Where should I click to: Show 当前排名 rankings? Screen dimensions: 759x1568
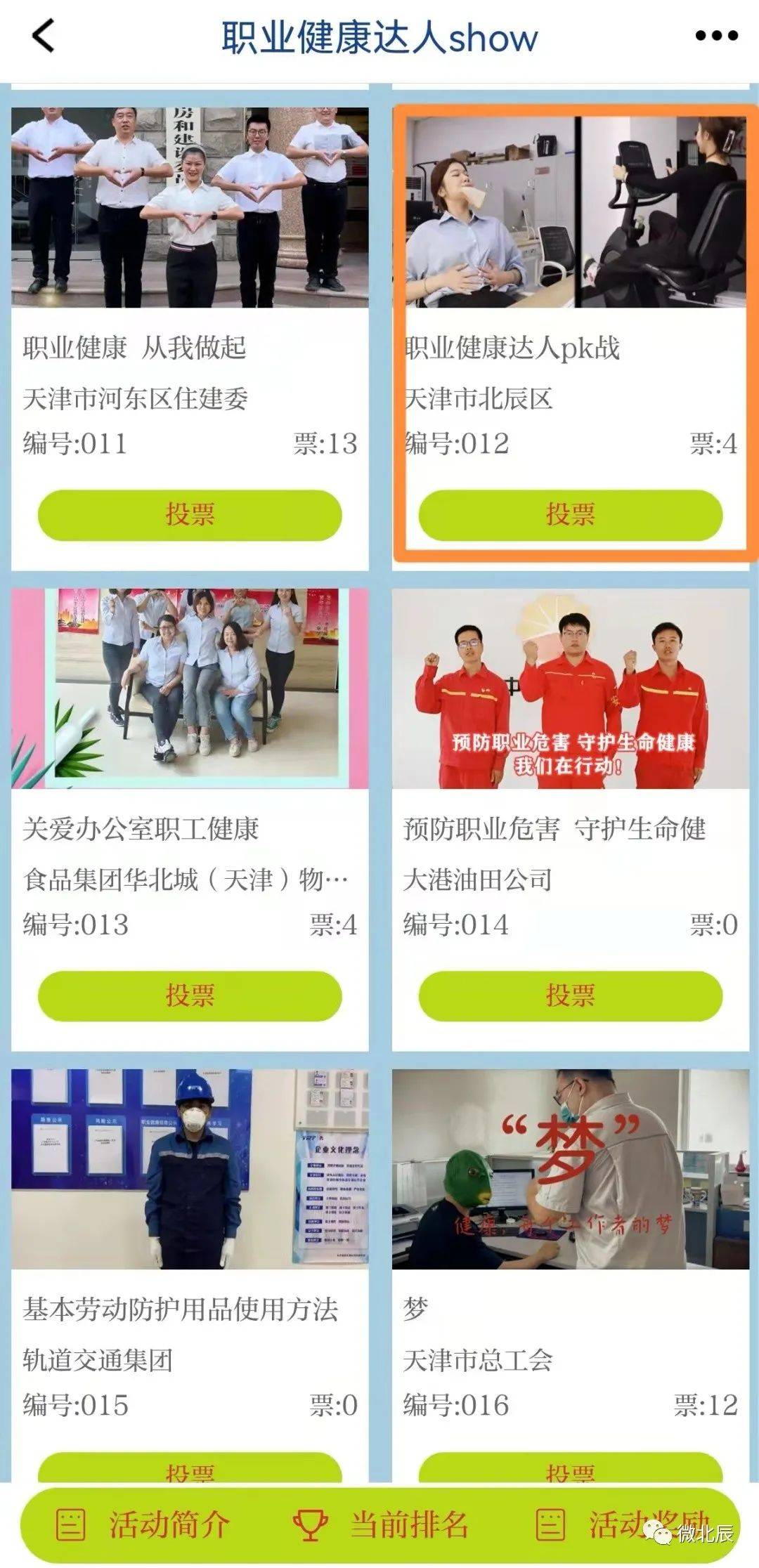point(382,1525)
